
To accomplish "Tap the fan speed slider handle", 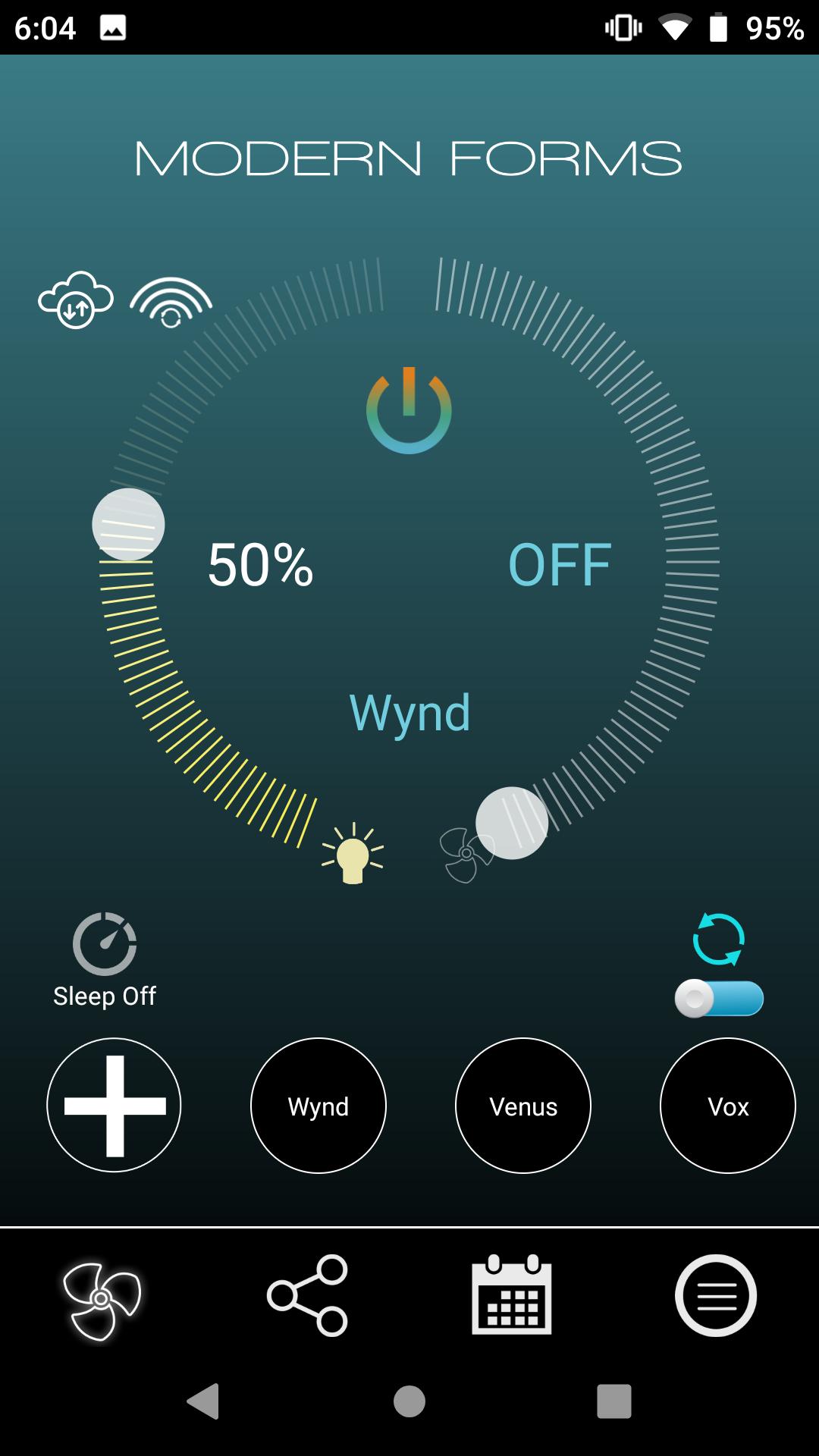I will pos(512,823).
